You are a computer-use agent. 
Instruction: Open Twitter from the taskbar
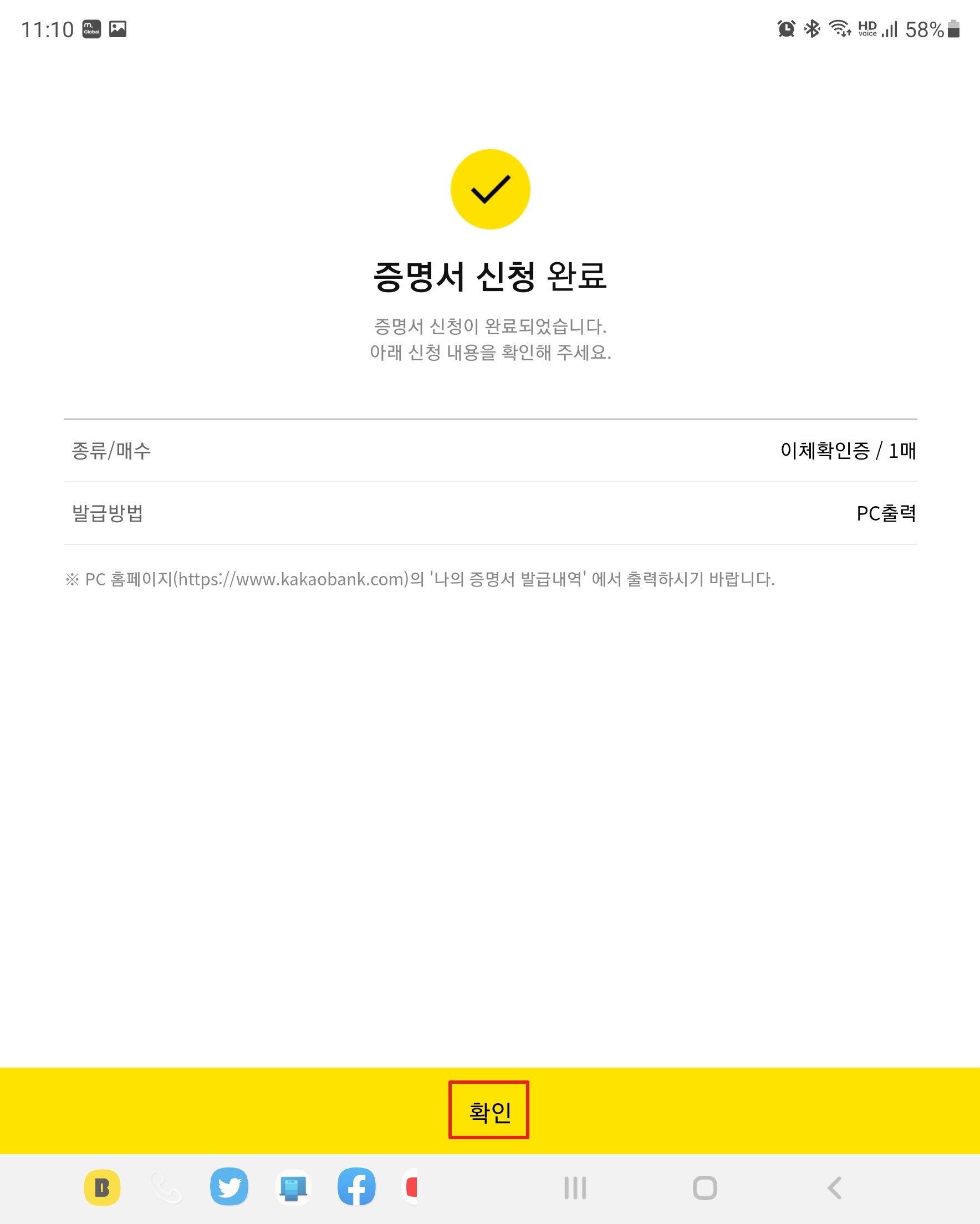click(229, 1187)
